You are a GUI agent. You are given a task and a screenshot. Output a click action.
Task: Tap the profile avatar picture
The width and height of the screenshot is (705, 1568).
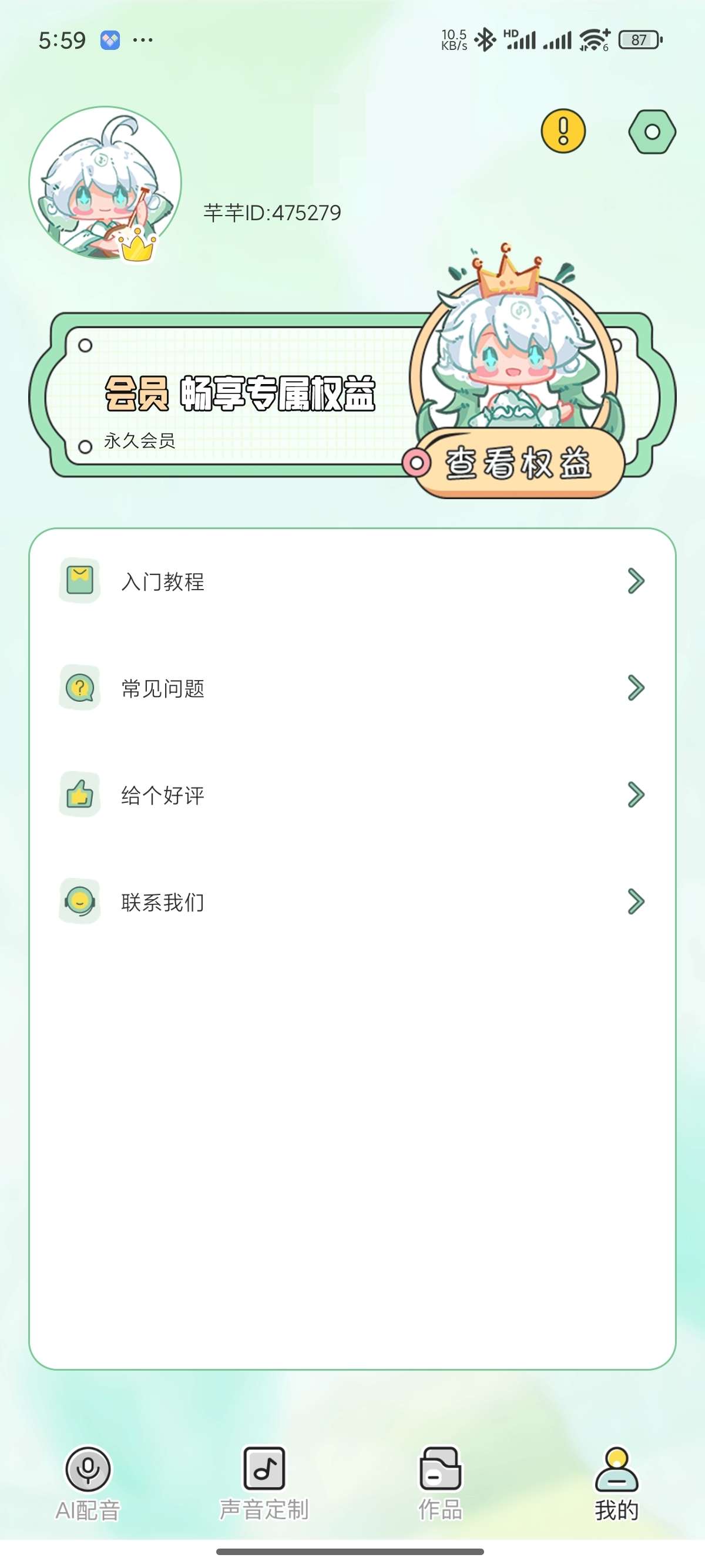point(105,183)
